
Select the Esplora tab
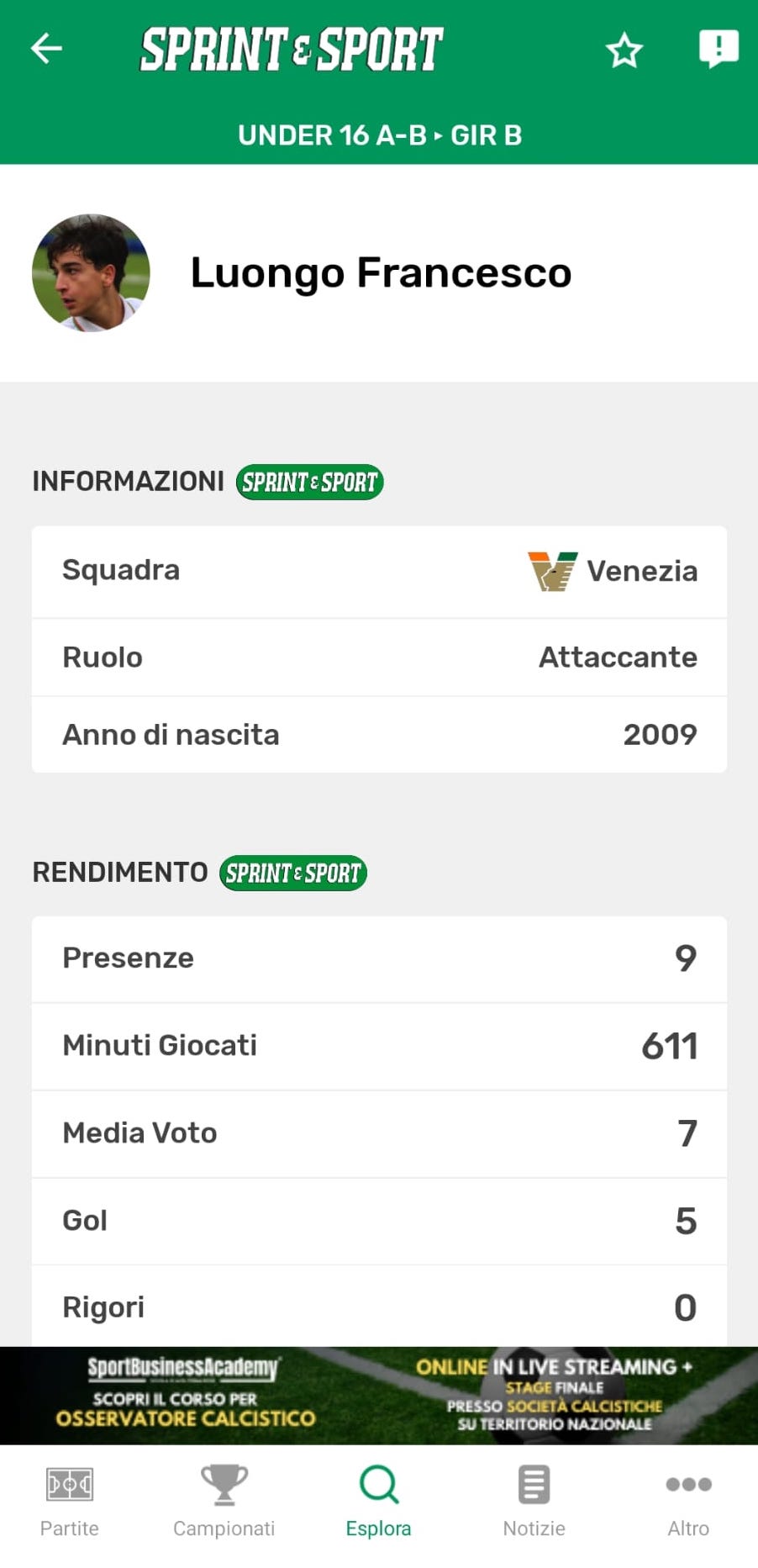point(378,1502)
